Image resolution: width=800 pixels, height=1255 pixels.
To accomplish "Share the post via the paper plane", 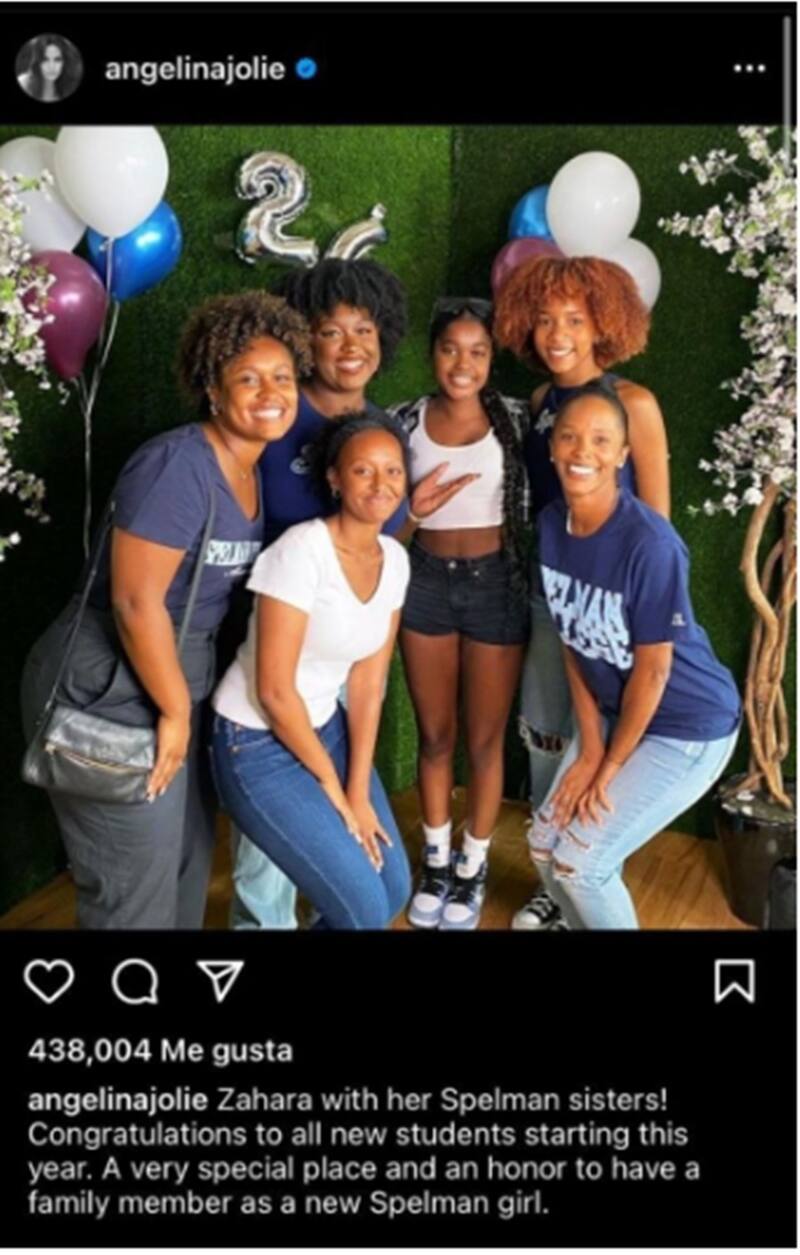I will [x=219, y=982].
